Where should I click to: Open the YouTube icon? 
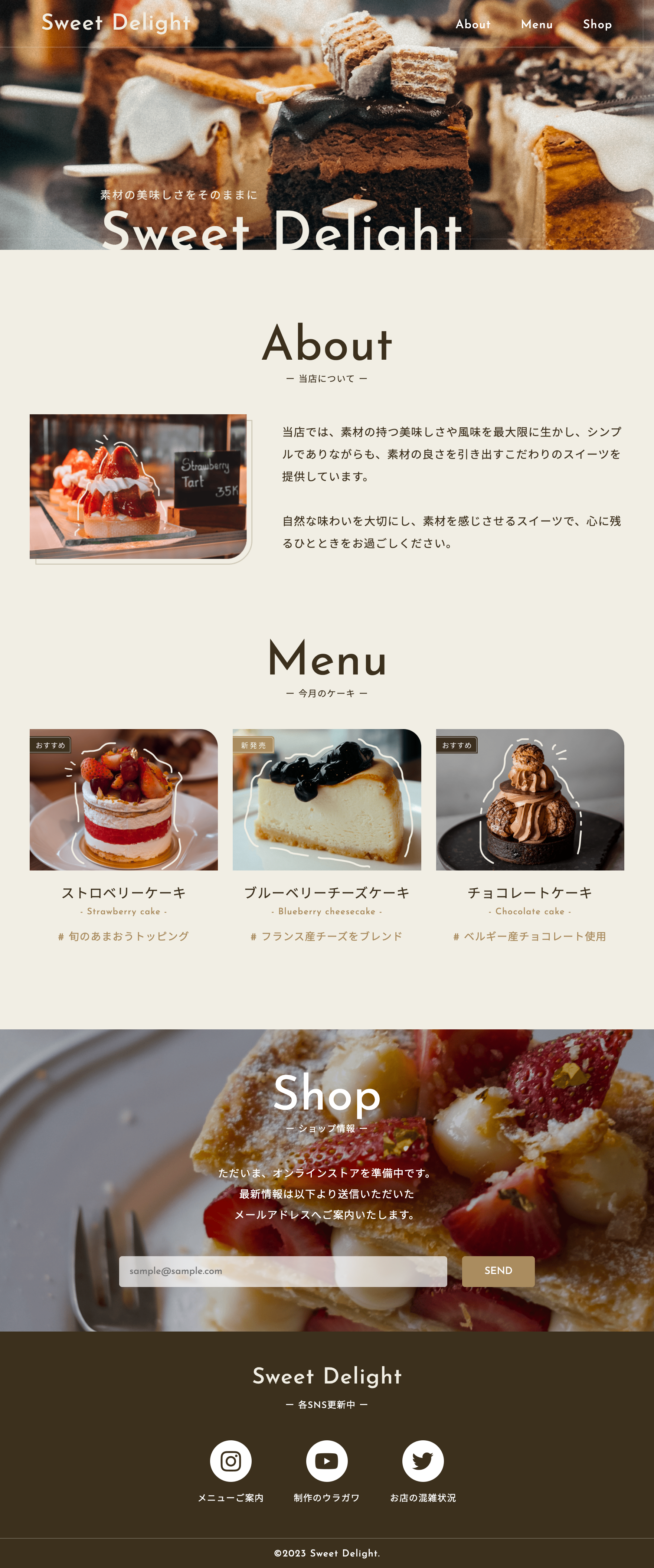(x=327, y=1461)
